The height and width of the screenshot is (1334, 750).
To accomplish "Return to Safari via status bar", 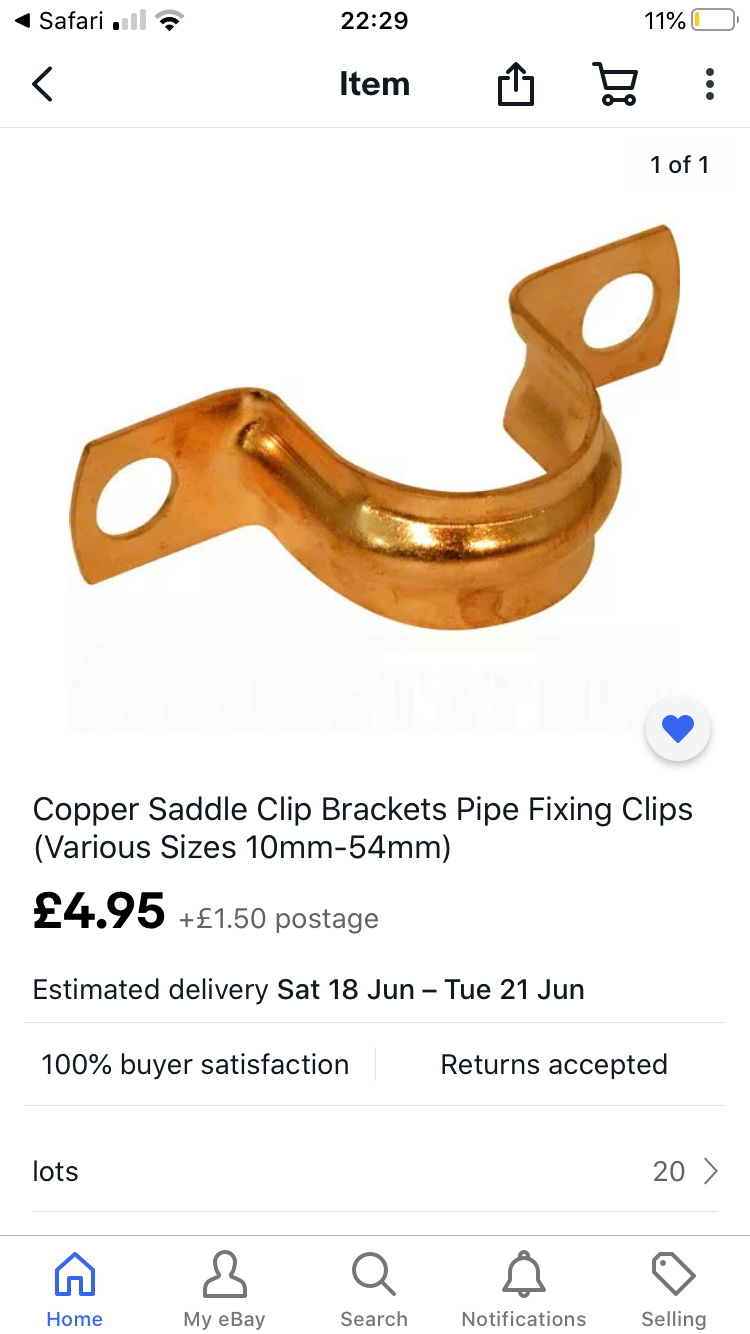I will click(60, 21).
